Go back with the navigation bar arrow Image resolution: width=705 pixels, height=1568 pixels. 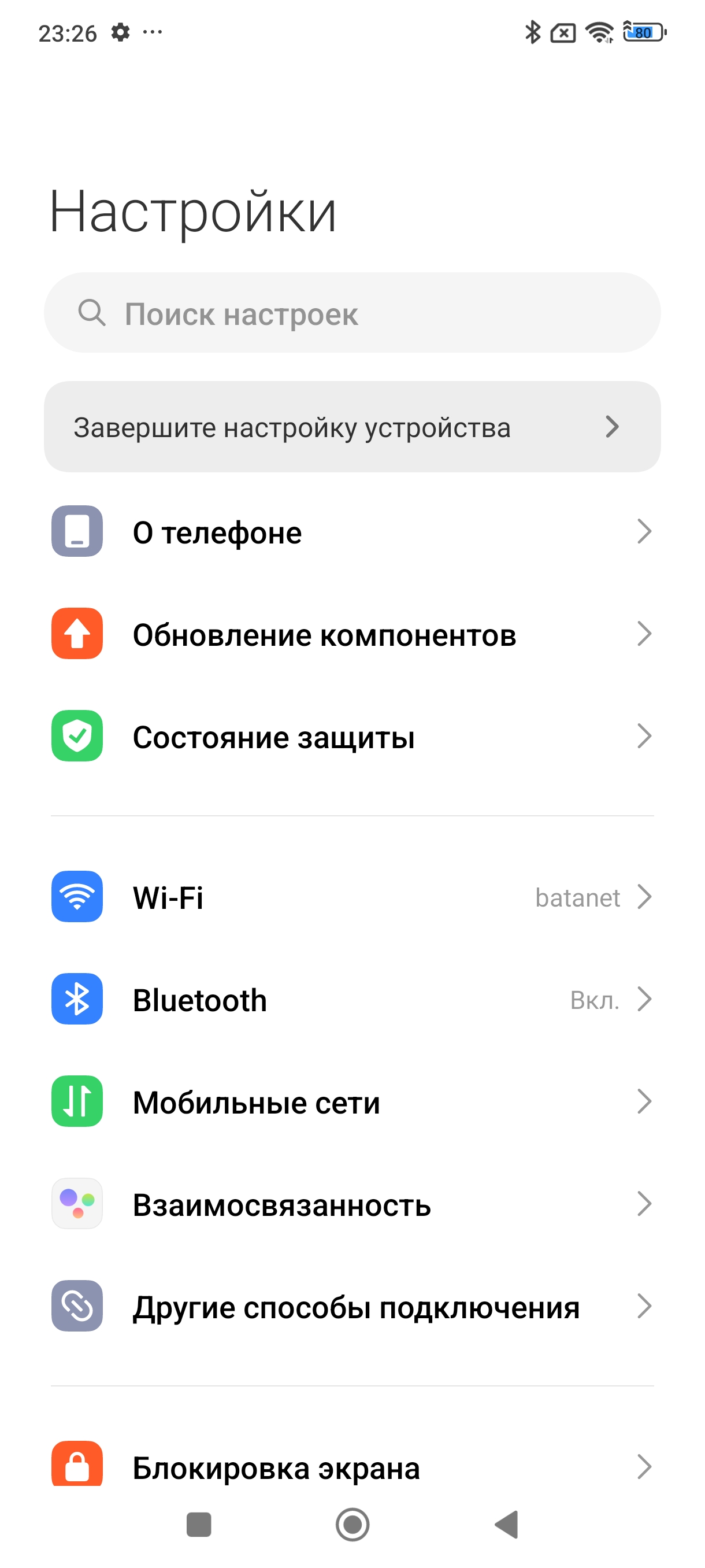507,1524
